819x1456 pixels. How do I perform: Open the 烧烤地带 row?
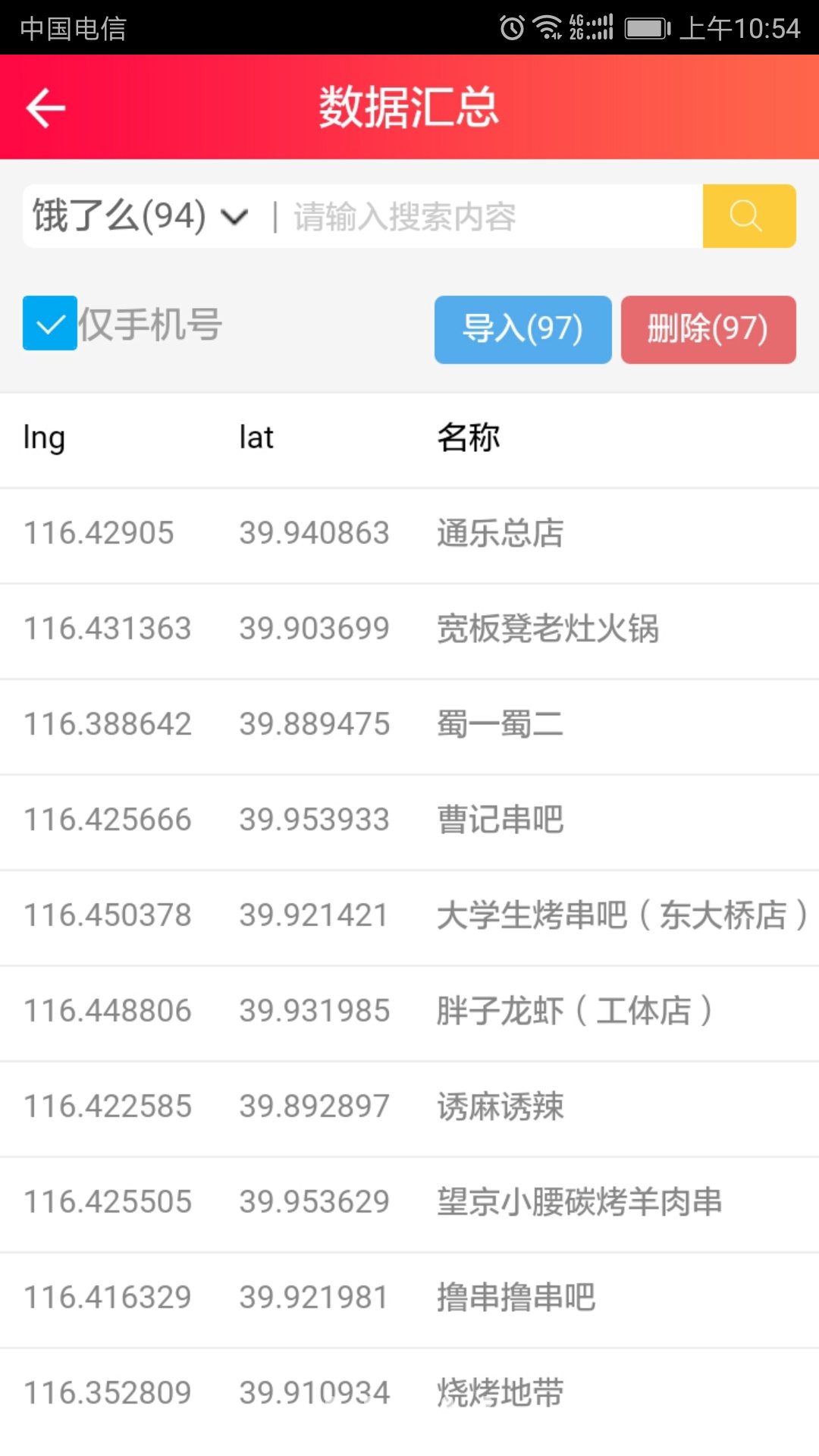pos(409,1395)
